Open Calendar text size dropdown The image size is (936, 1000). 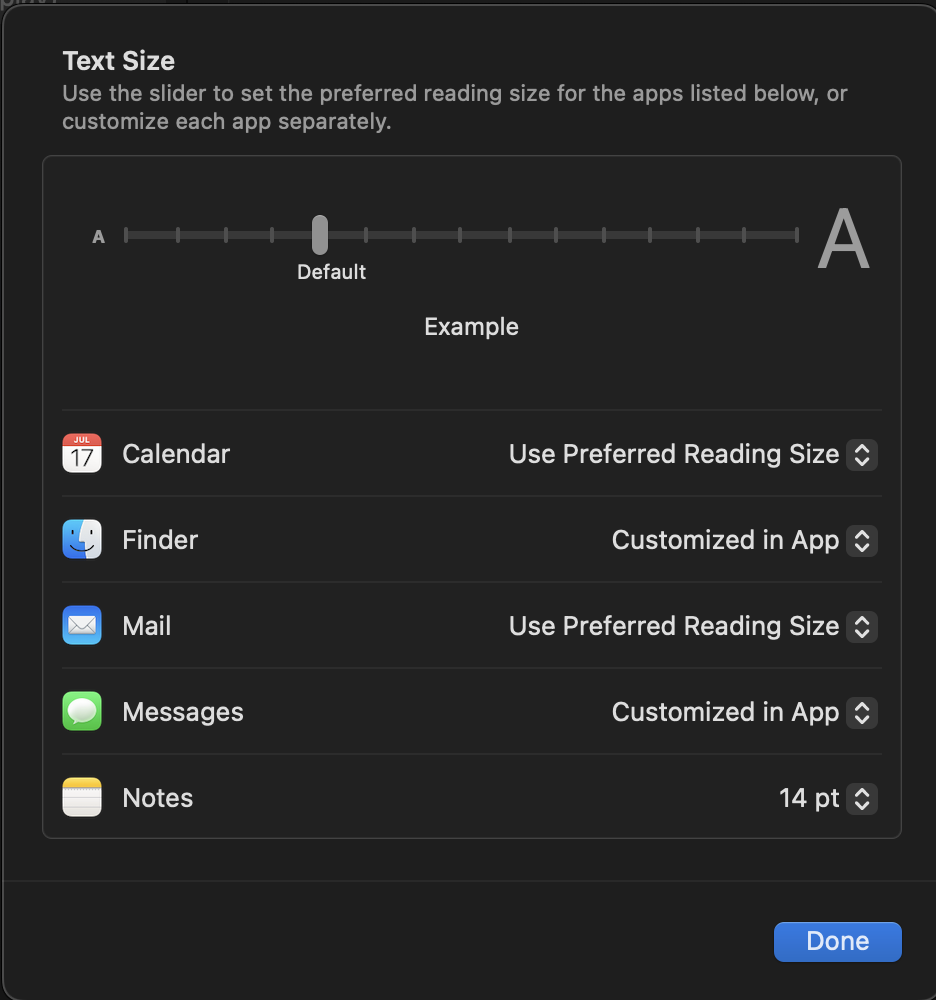[861, 455]
